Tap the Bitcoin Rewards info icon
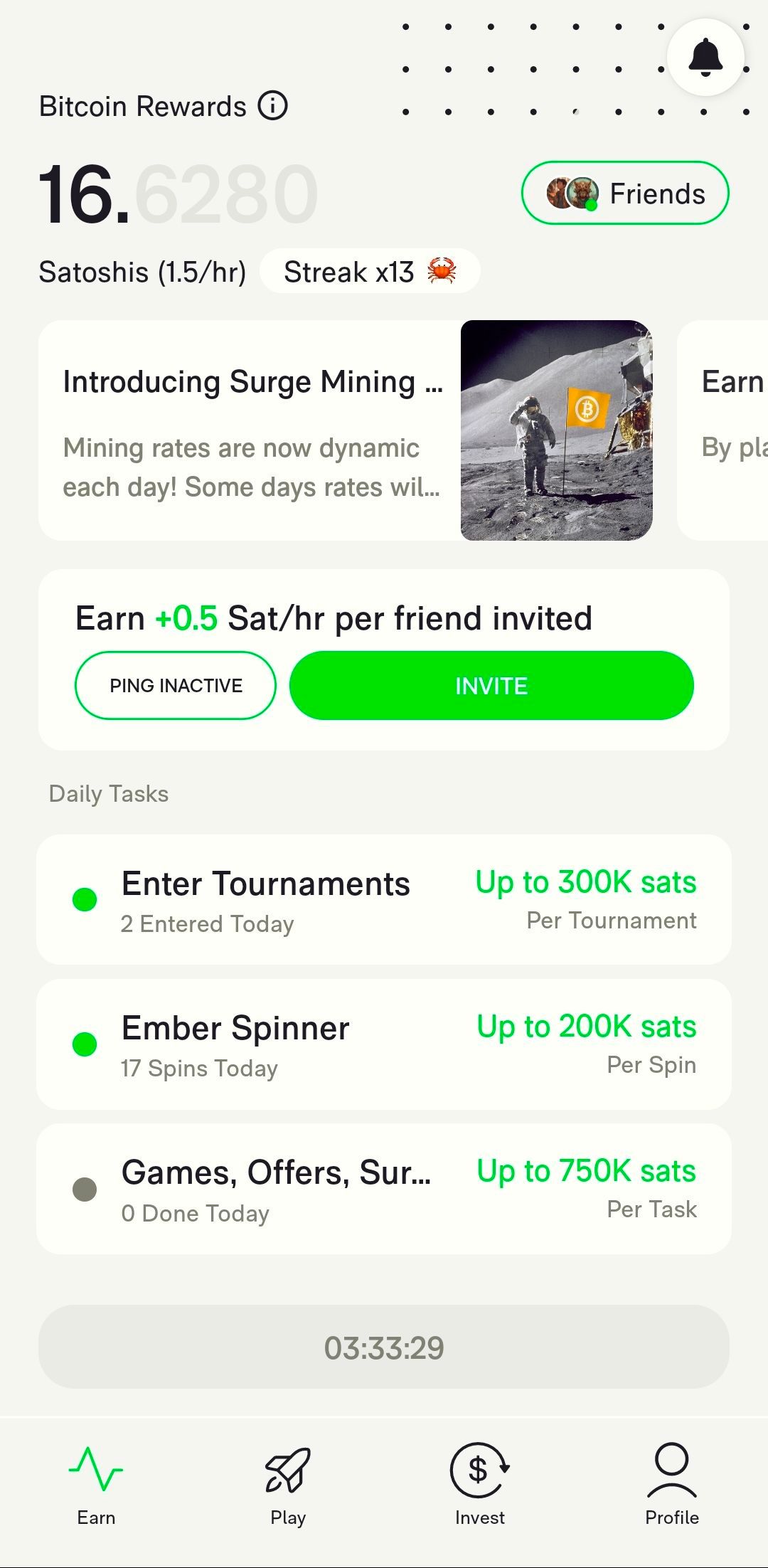This screenshot has height=1568, width=768. (x=272, y=105)
